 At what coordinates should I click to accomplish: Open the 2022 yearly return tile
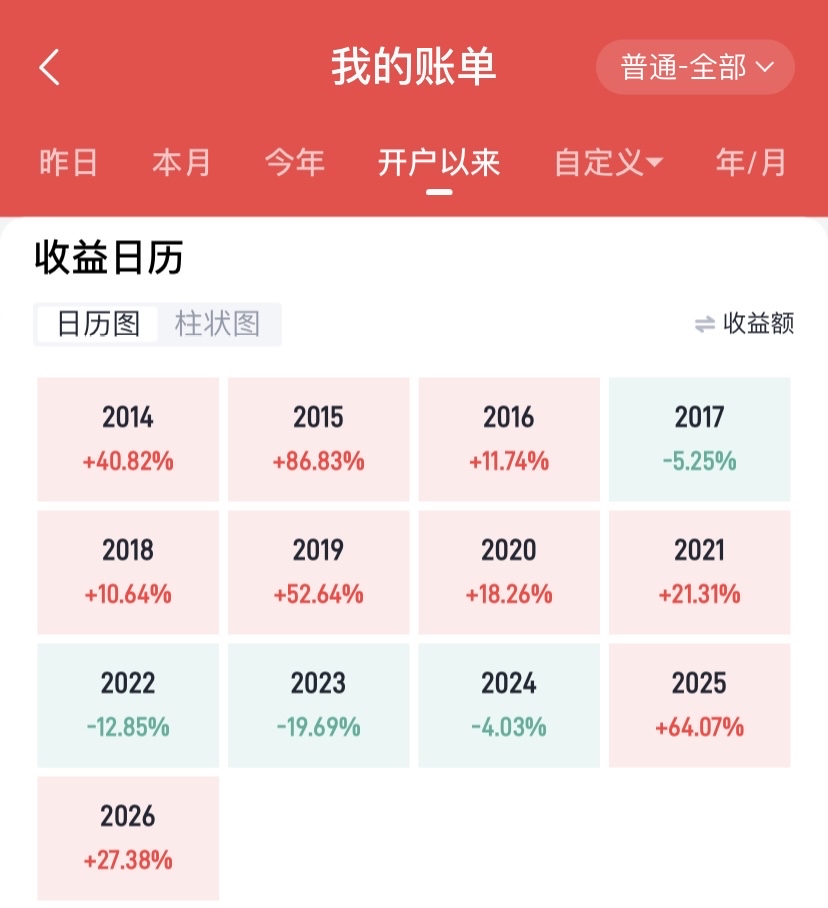click(x=128, y=705)
